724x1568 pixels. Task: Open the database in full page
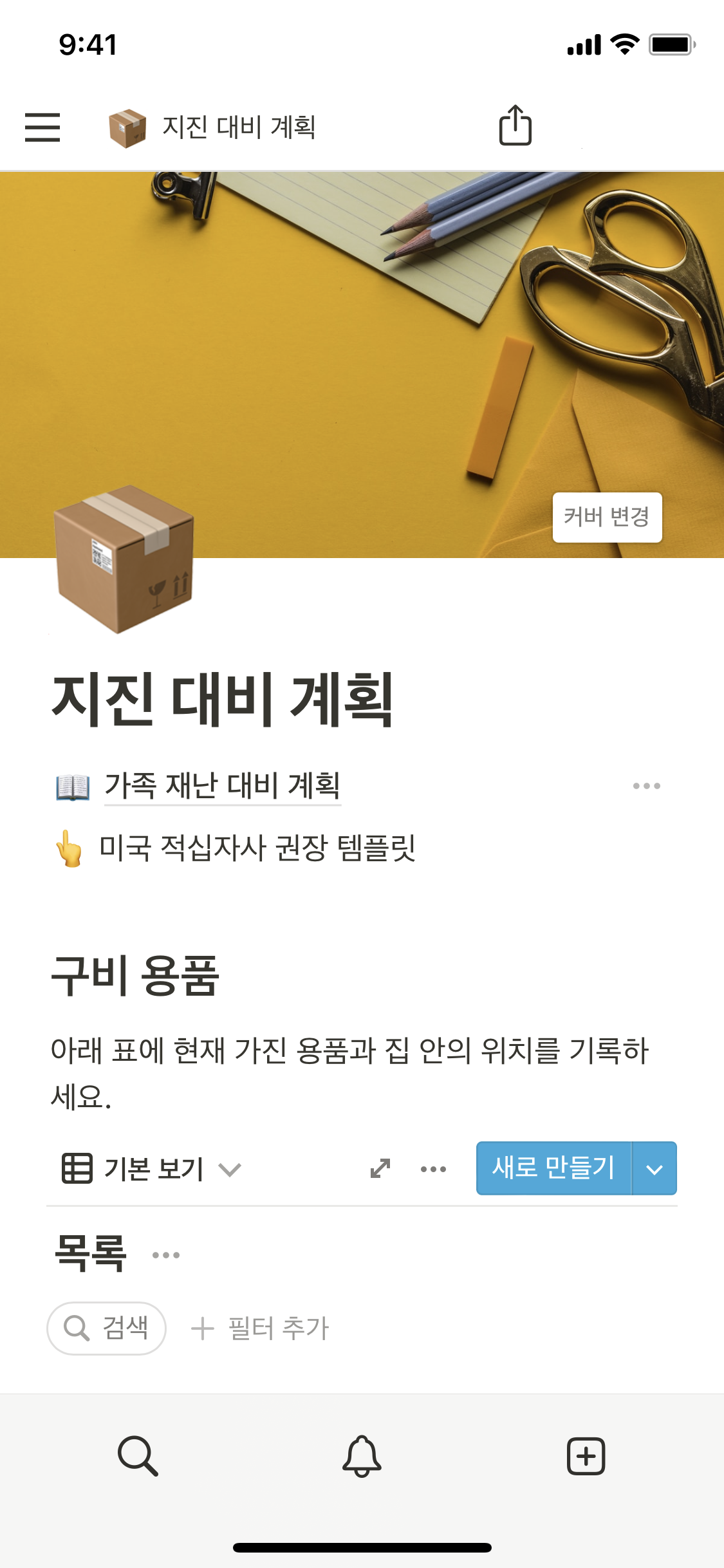380,1169
